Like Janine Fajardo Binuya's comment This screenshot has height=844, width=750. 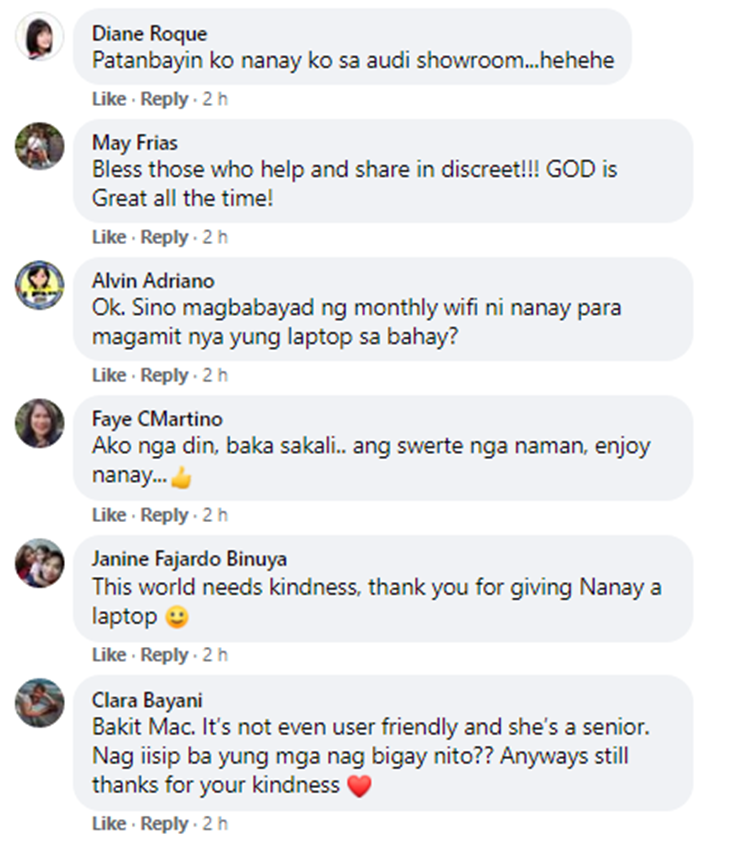108,655
